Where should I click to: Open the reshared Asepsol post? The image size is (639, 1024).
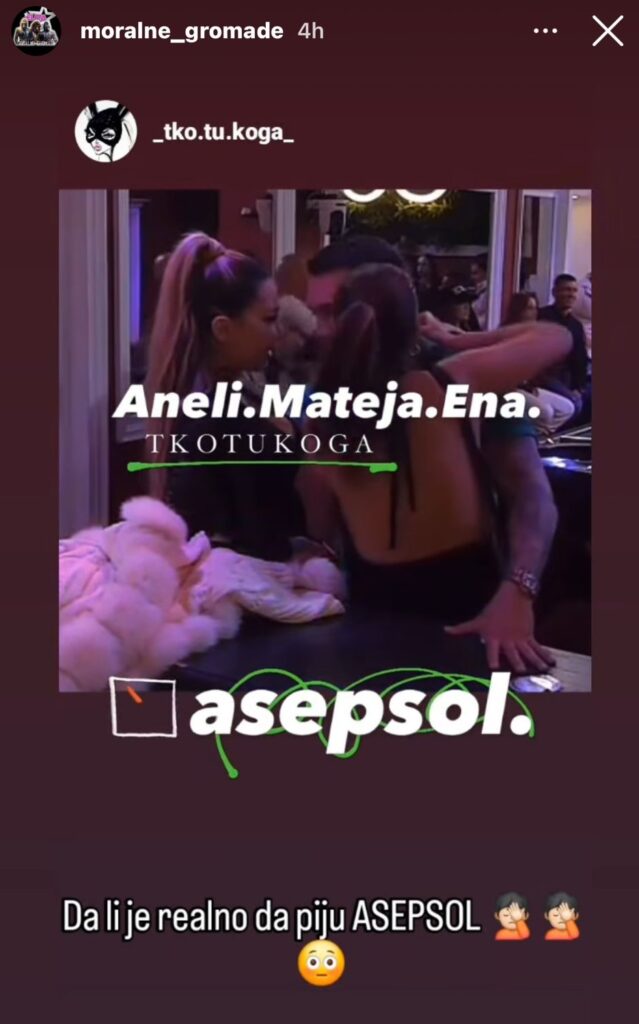324,440
